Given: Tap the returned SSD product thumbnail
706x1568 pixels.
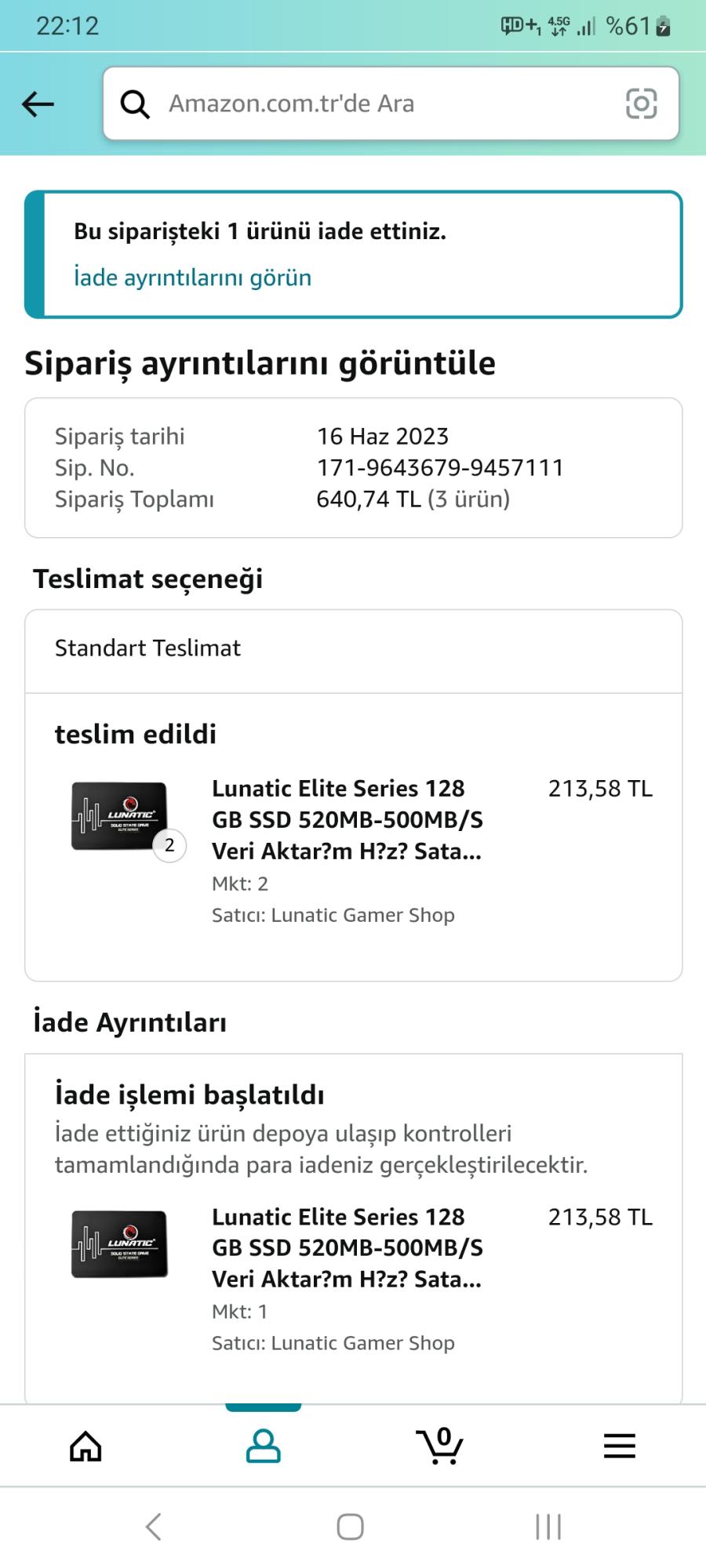Looking at the screenshot, I should click(119, 1245).
